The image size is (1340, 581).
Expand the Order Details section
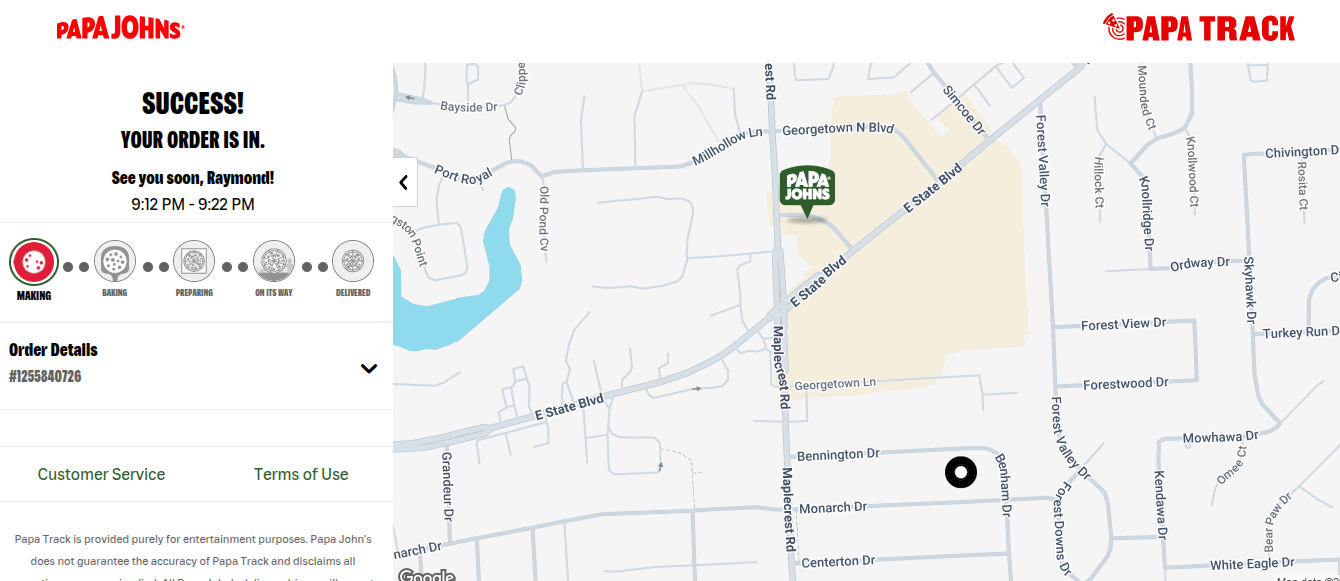[369, 368]
